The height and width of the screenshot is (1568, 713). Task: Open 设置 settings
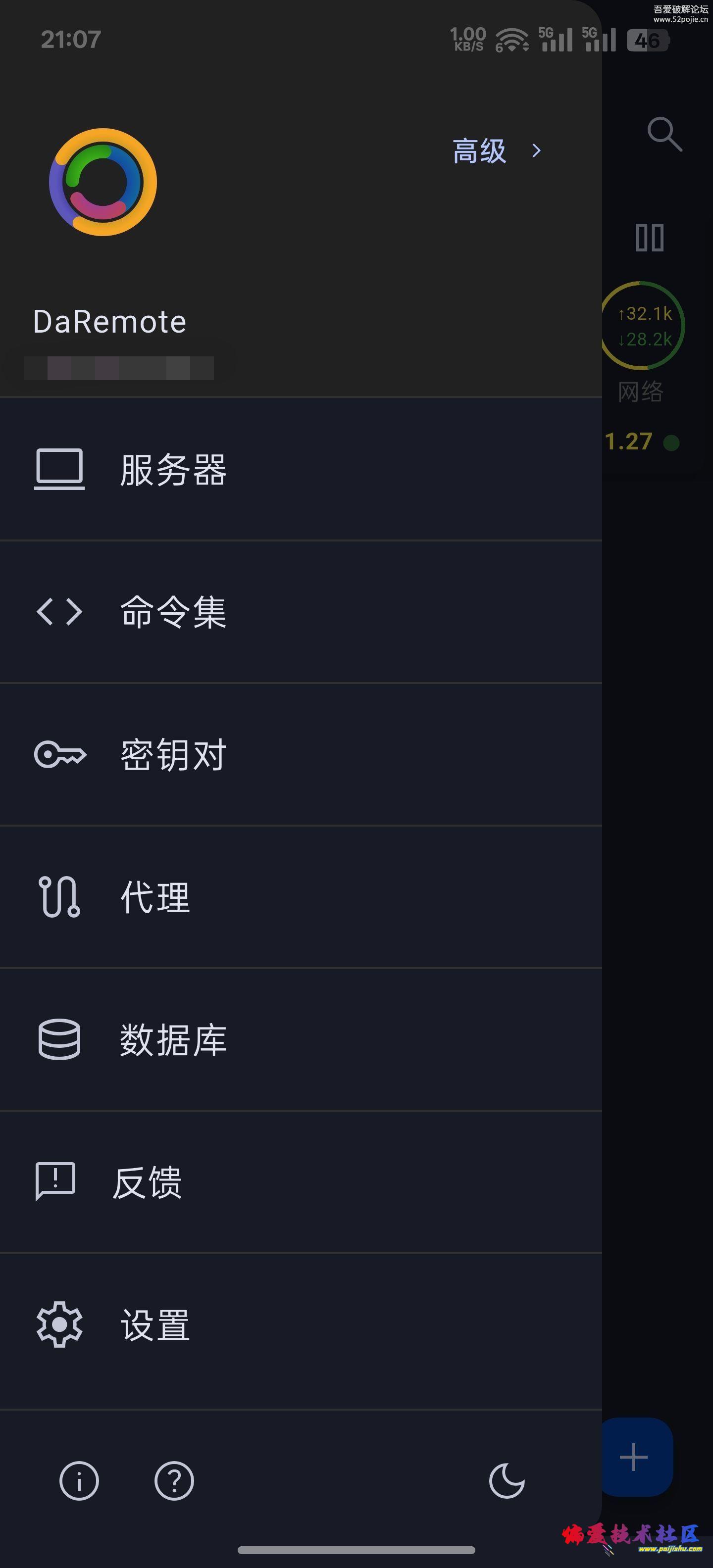point(301,1324)
